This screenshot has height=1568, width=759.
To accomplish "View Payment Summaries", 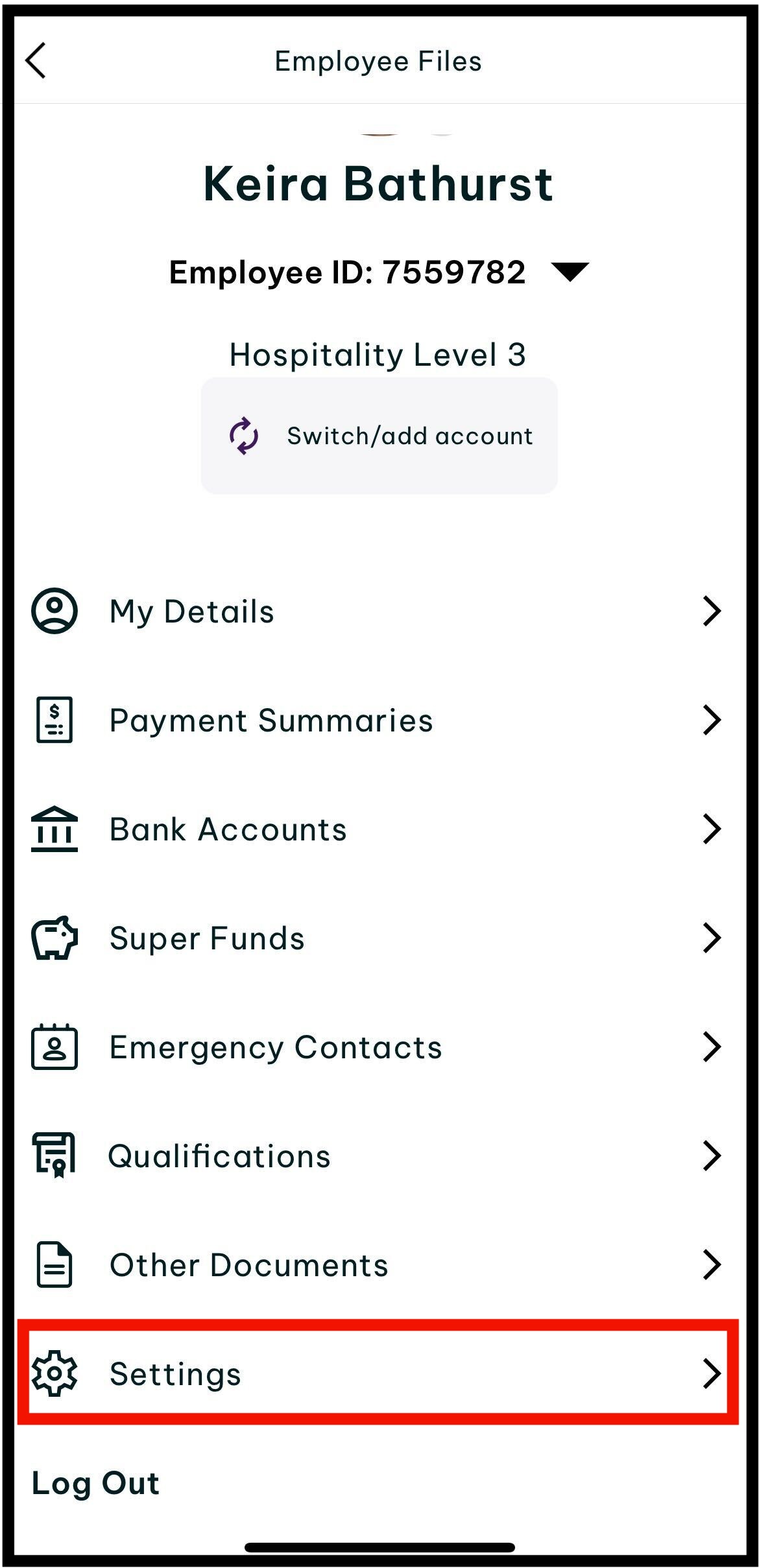I will [x=378, y=720].
